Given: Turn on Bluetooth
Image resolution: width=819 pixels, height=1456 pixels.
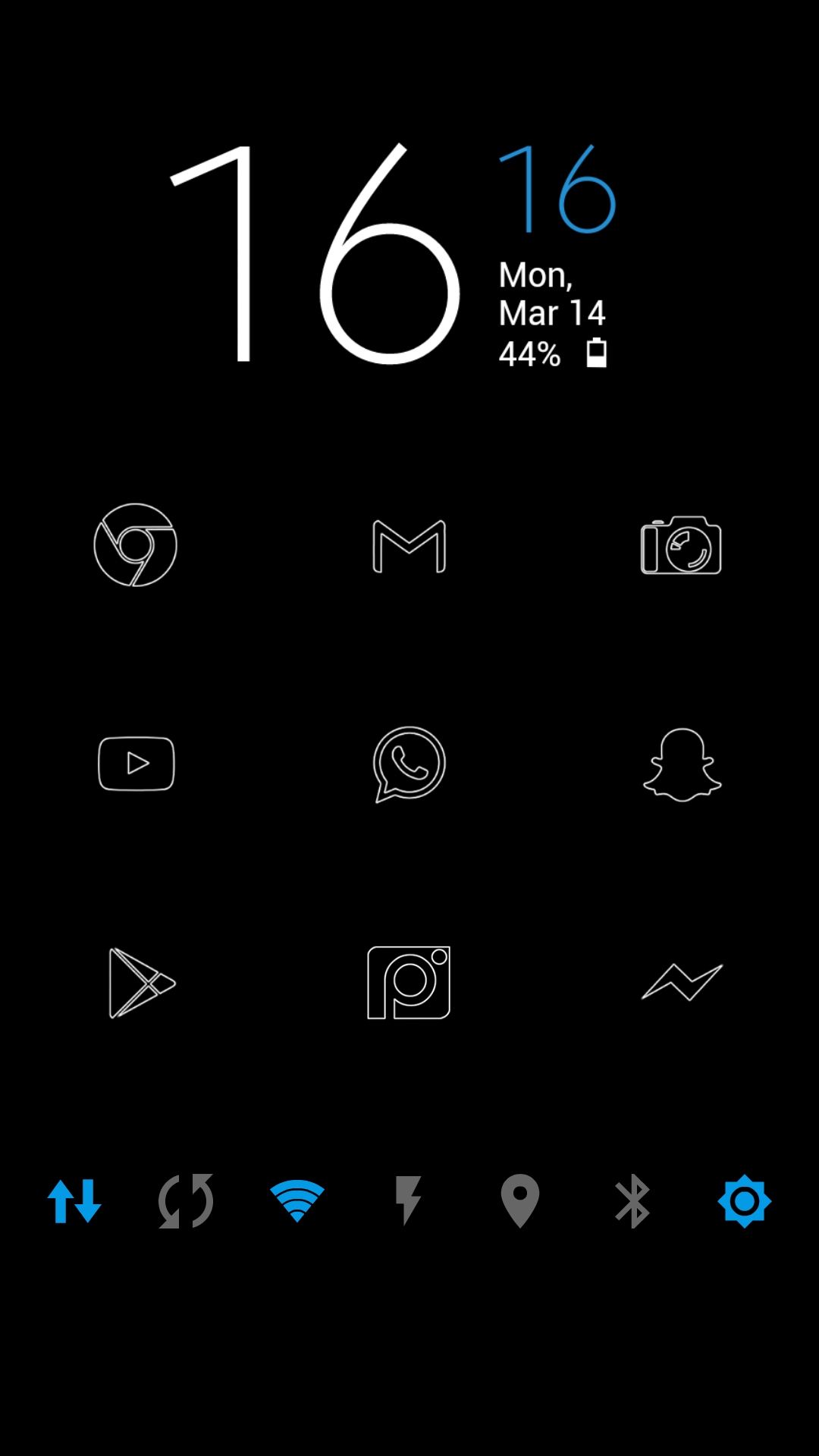Looking at the screenshot, I should tap(632, 1201).
